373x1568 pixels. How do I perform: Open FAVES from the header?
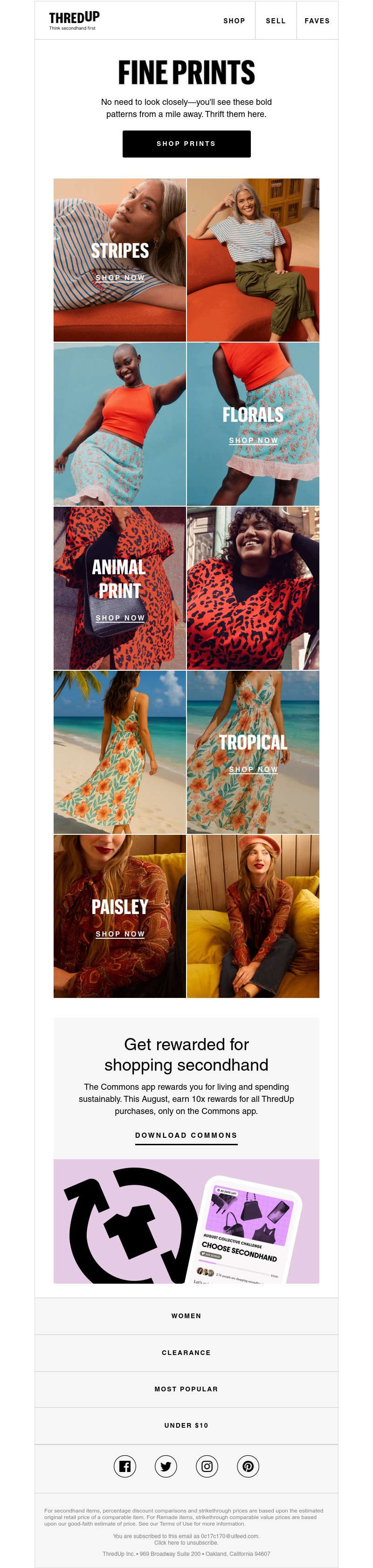pyautogui.click(x=317, y=21)
